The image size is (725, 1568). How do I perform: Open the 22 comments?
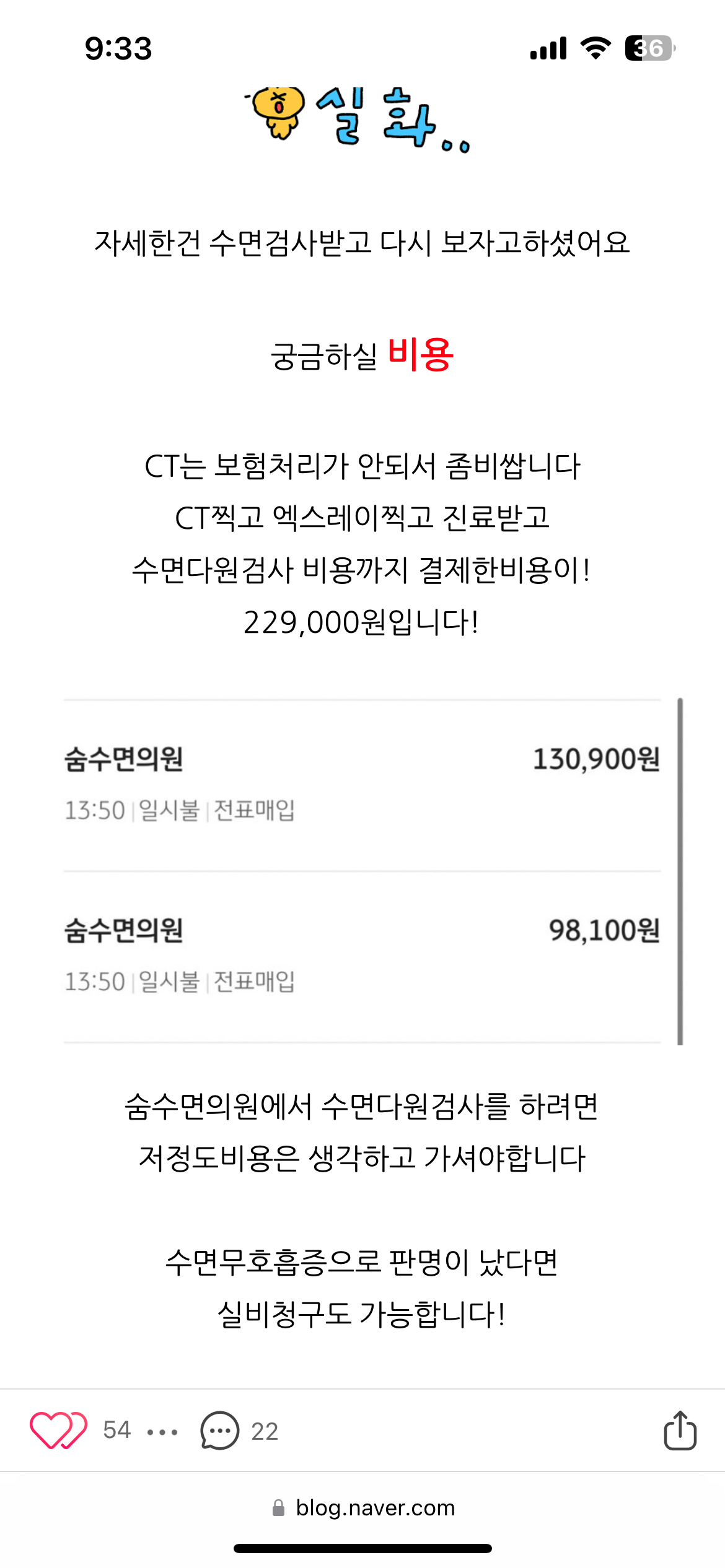click(239, 1431)
